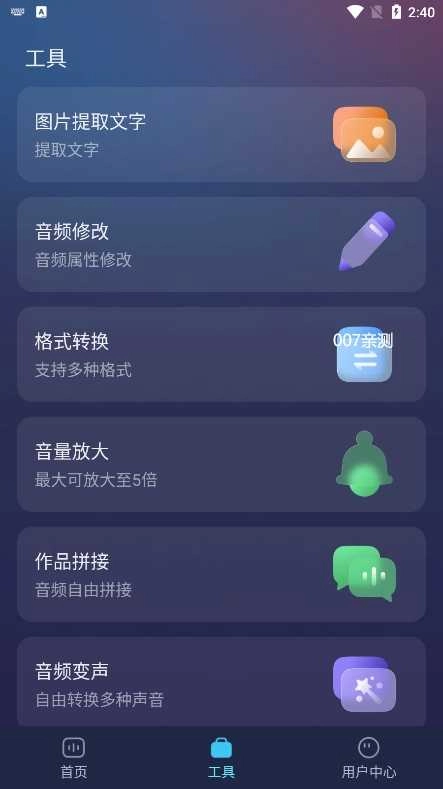Select 格式转换 to convert formats

point(222,354)
